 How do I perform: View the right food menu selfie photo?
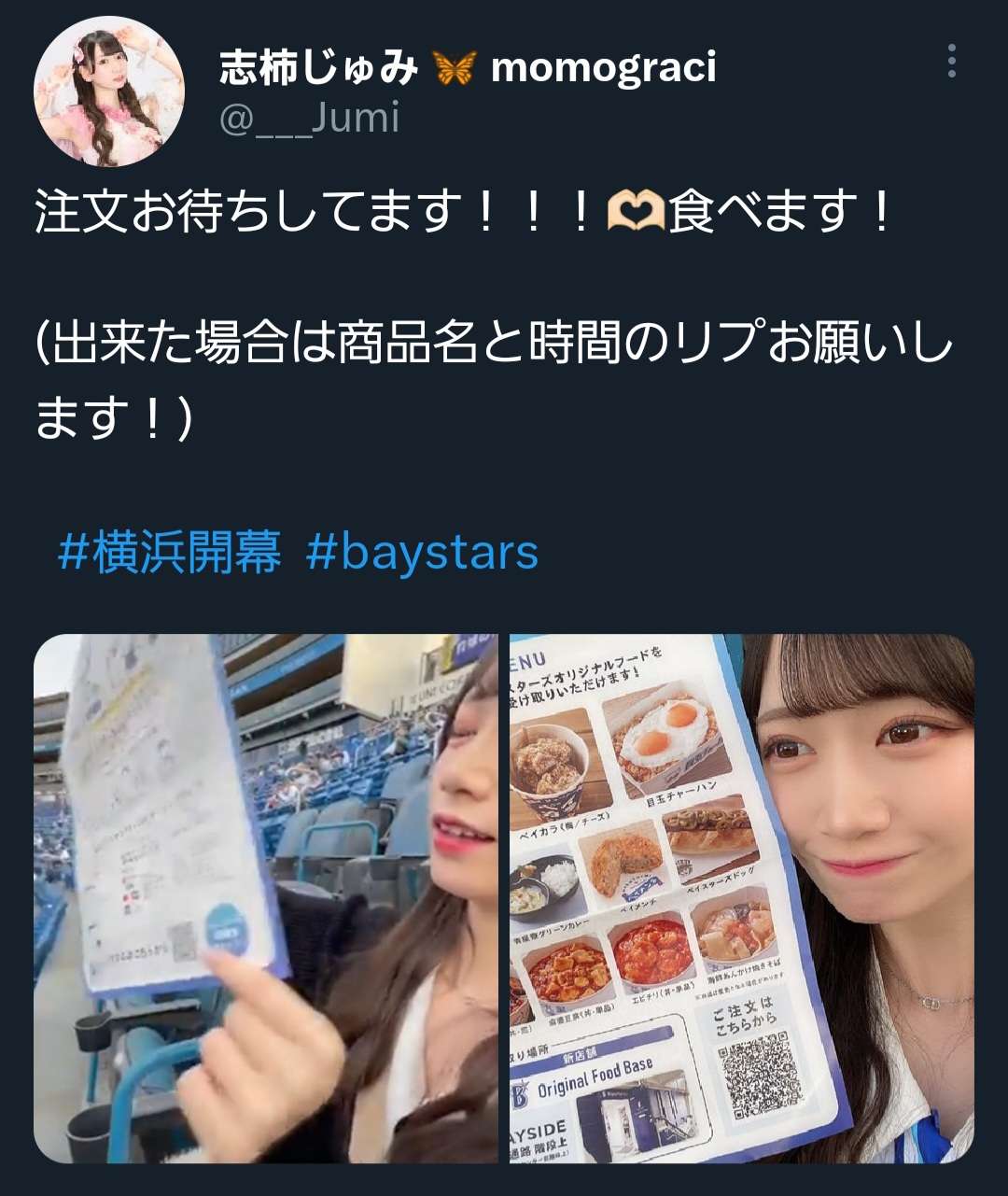click(742, 898)
